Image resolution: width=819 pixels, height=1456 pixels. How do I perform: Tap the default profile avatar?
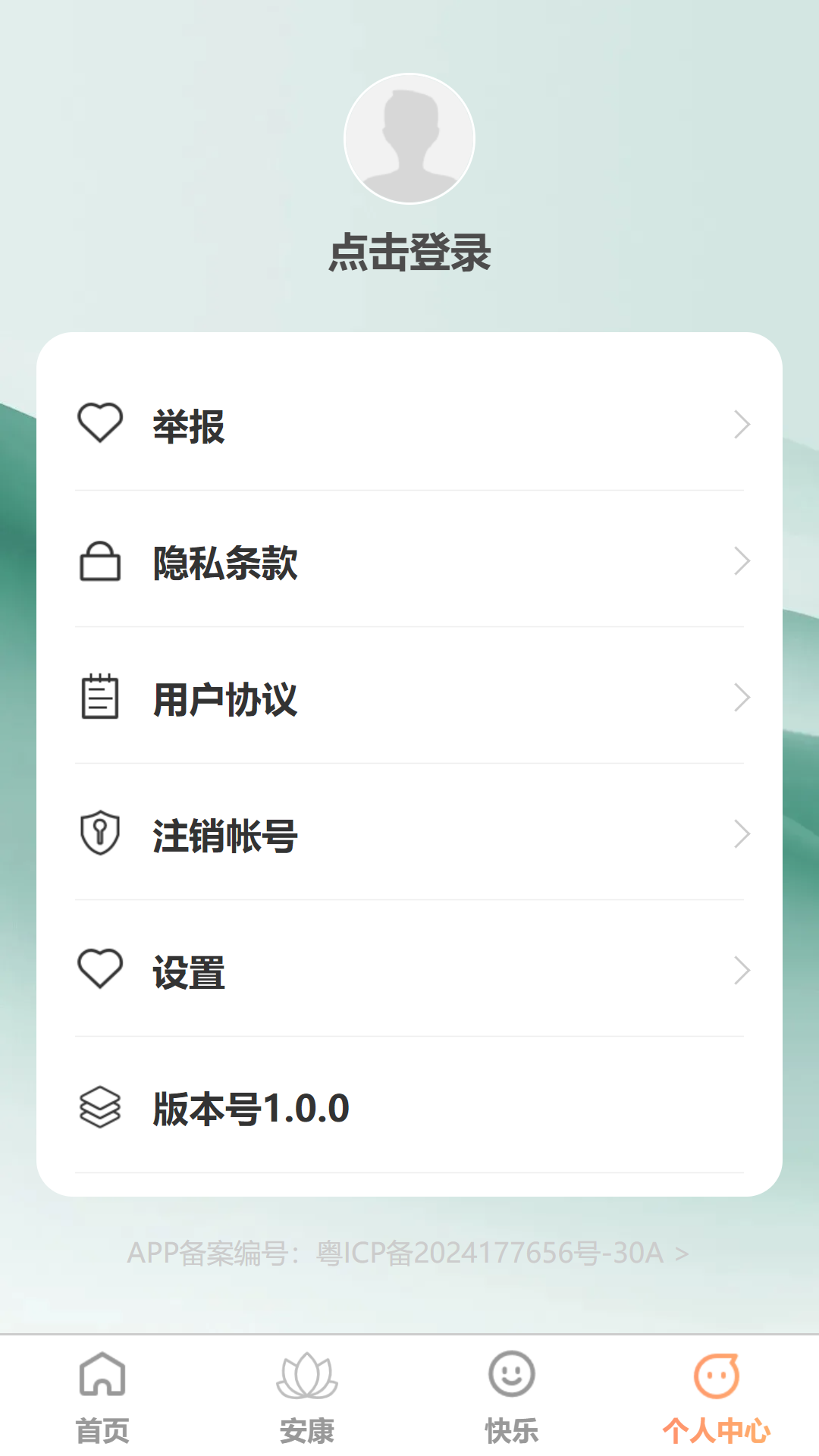coord(409,138)
